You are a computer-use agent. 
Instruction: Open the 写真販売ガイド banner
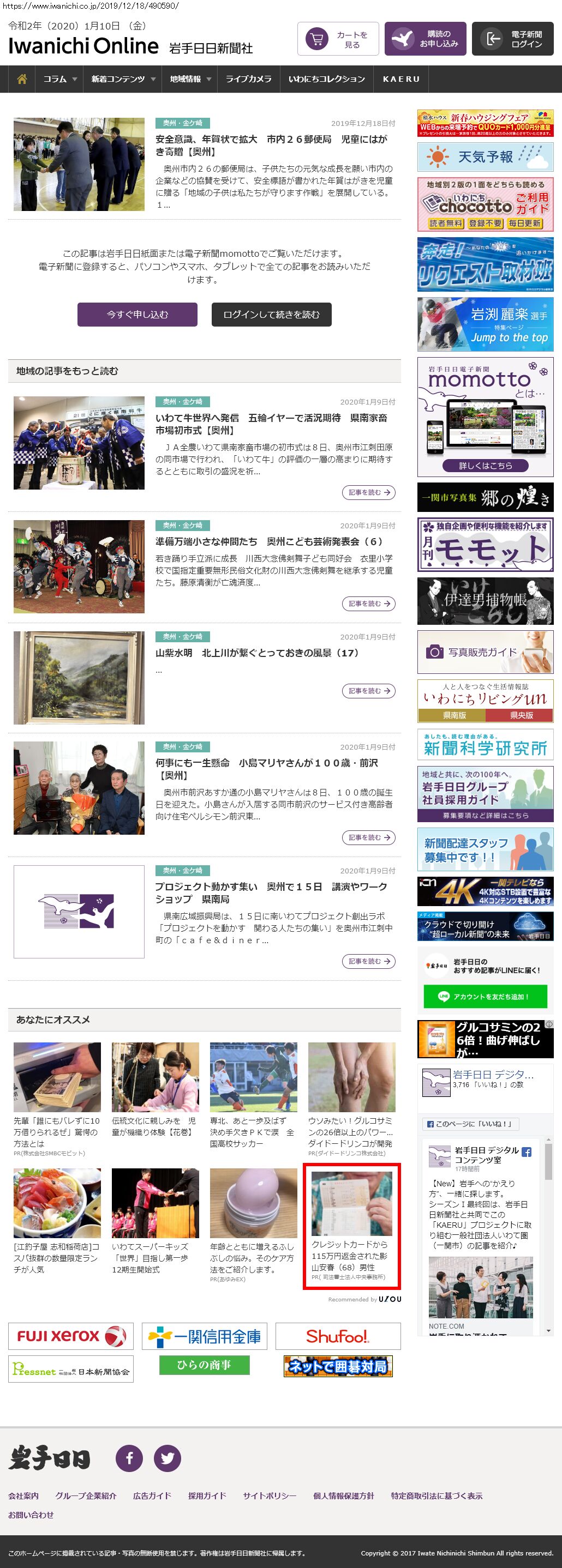[485, 652]
